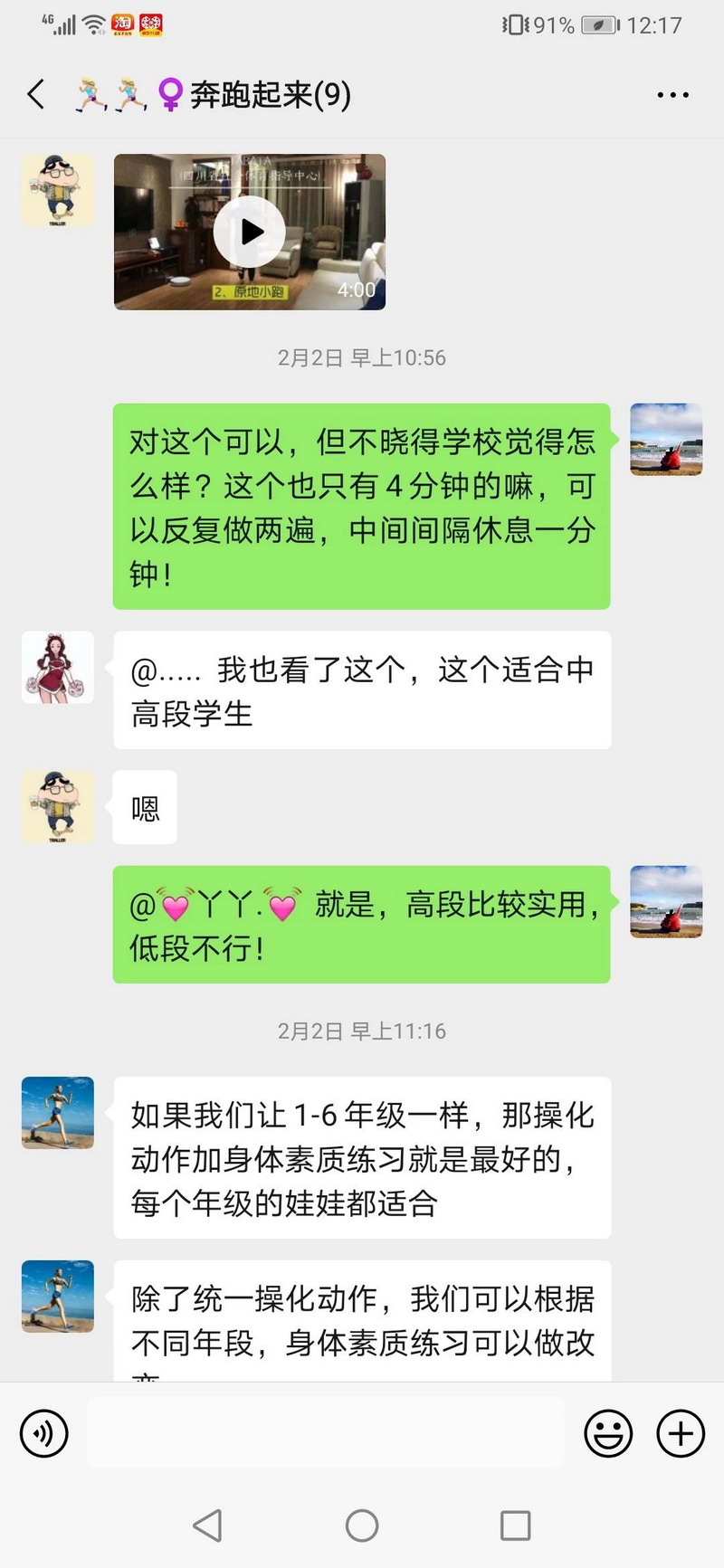
Task: Focus the message text field
Action: (x=326, y=1433)
